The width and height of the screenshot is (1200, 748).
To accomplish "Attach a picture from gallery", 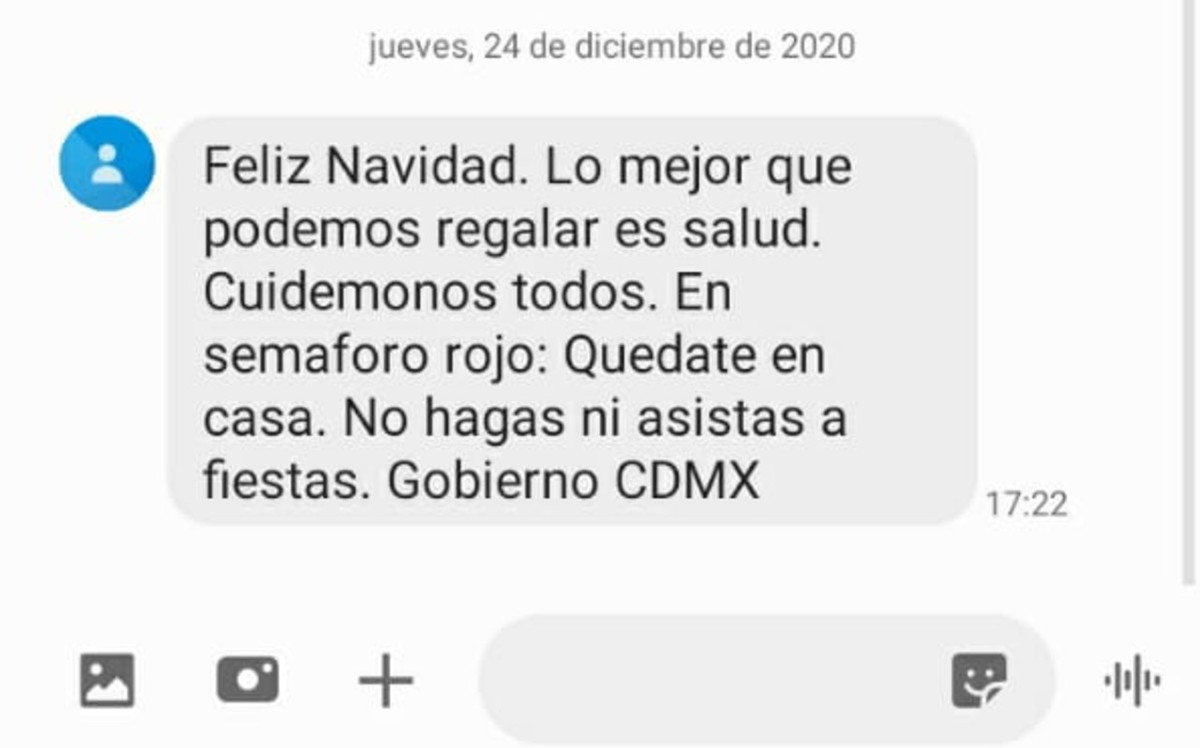I will 107,680.
